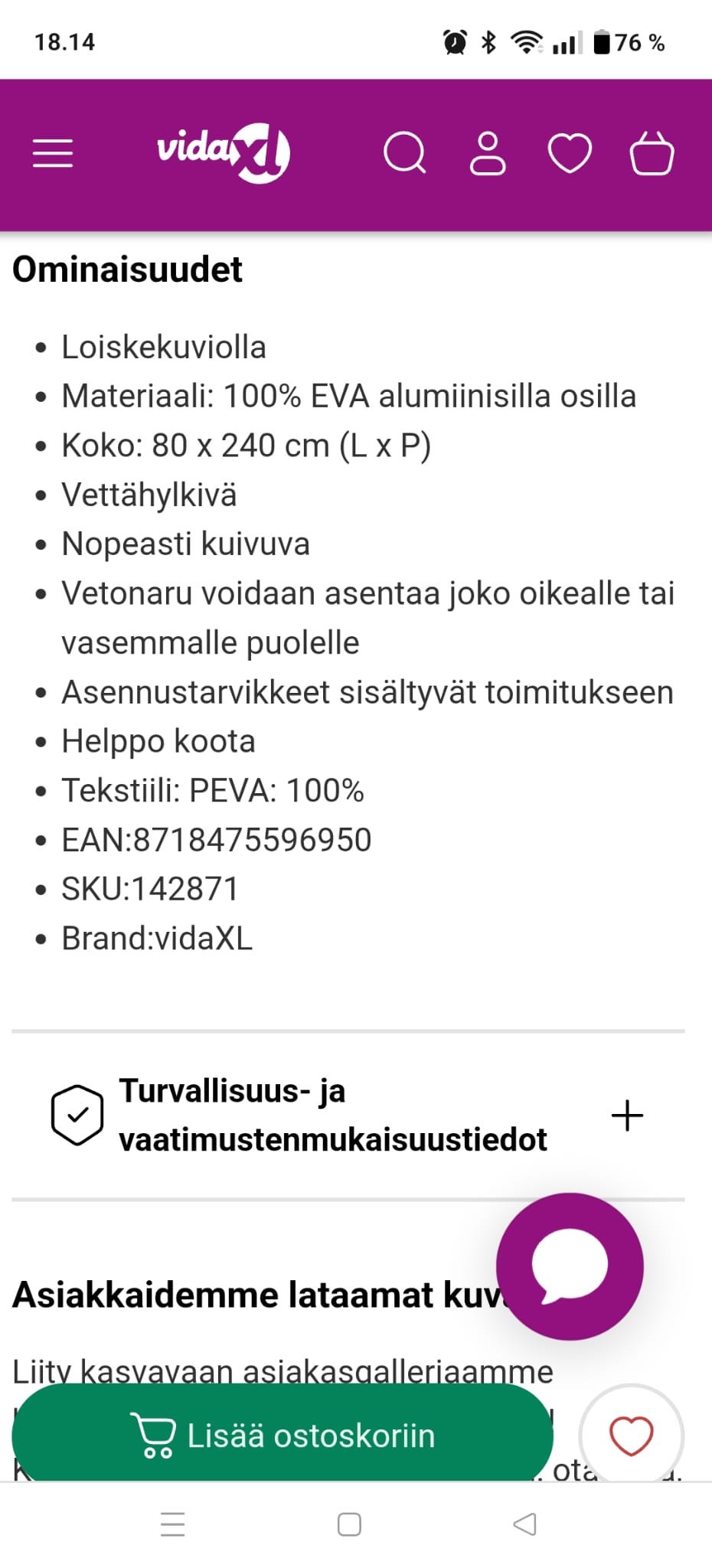
Task: Tap the Asiakkaidemme lataamat kuvat heading
Action: (253, 1295)
